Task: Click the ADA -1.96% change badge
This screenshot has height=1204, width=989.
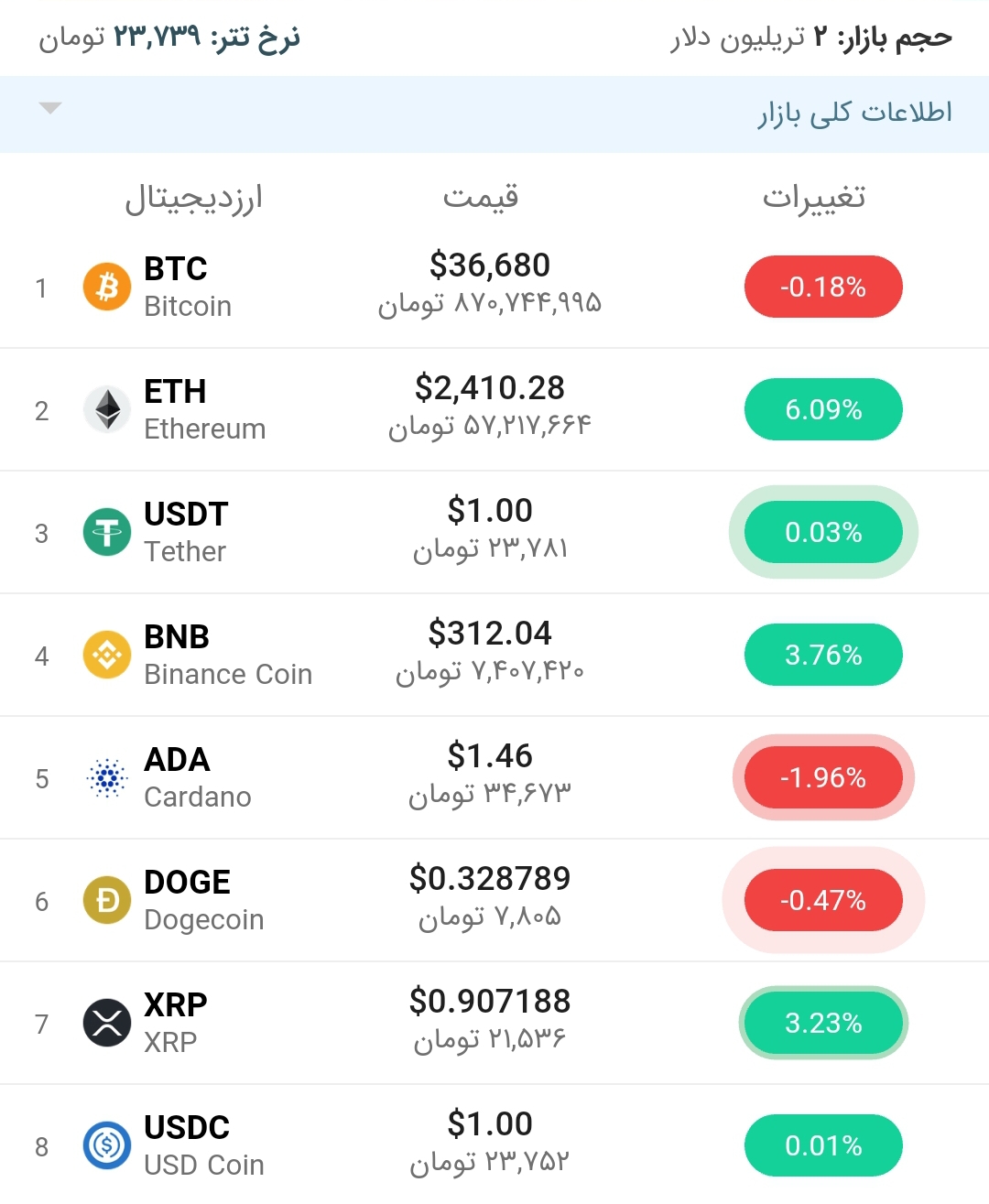Action: [x=822, y=777]
